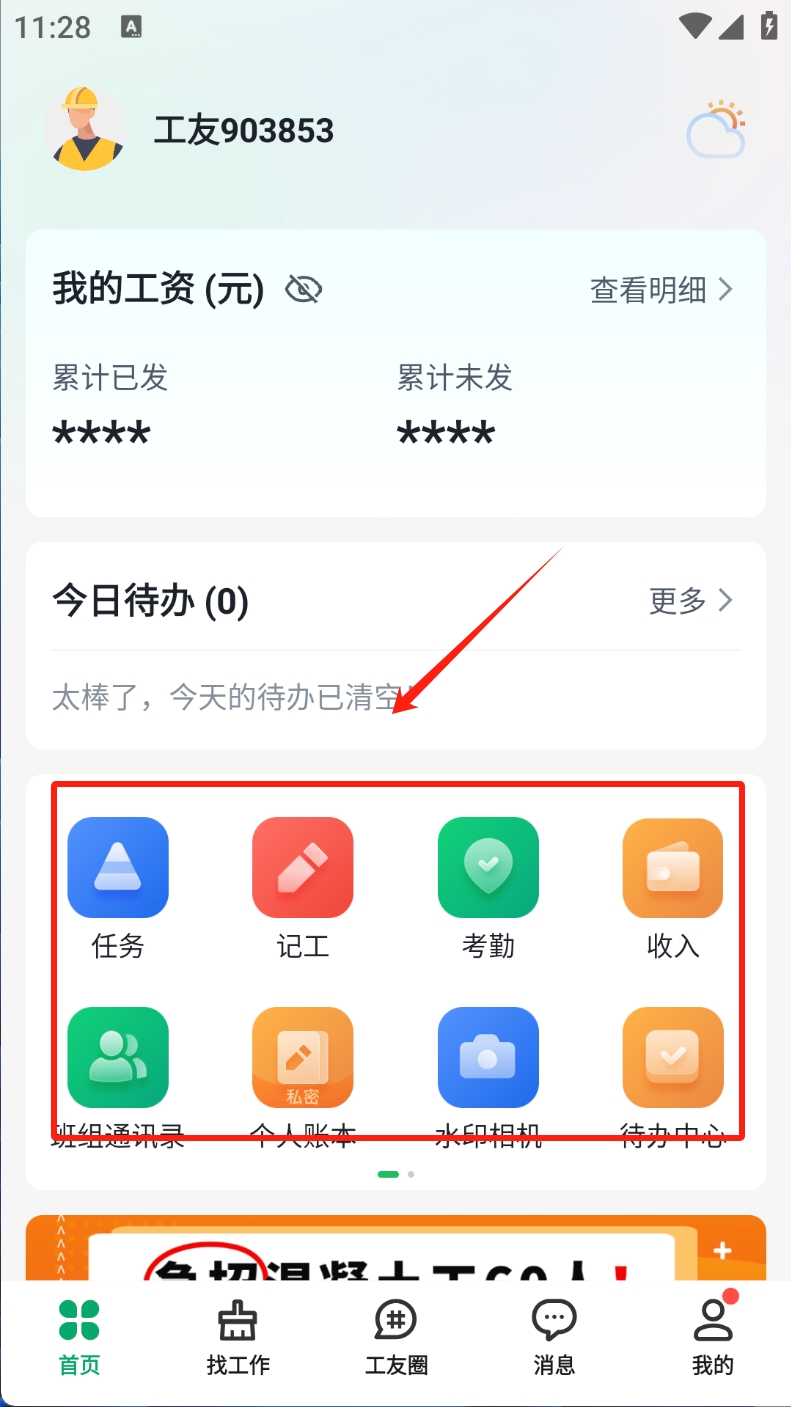Open the 收入 income shortcut
This screenshot has width=791, height=1407.
pos(673,868)
